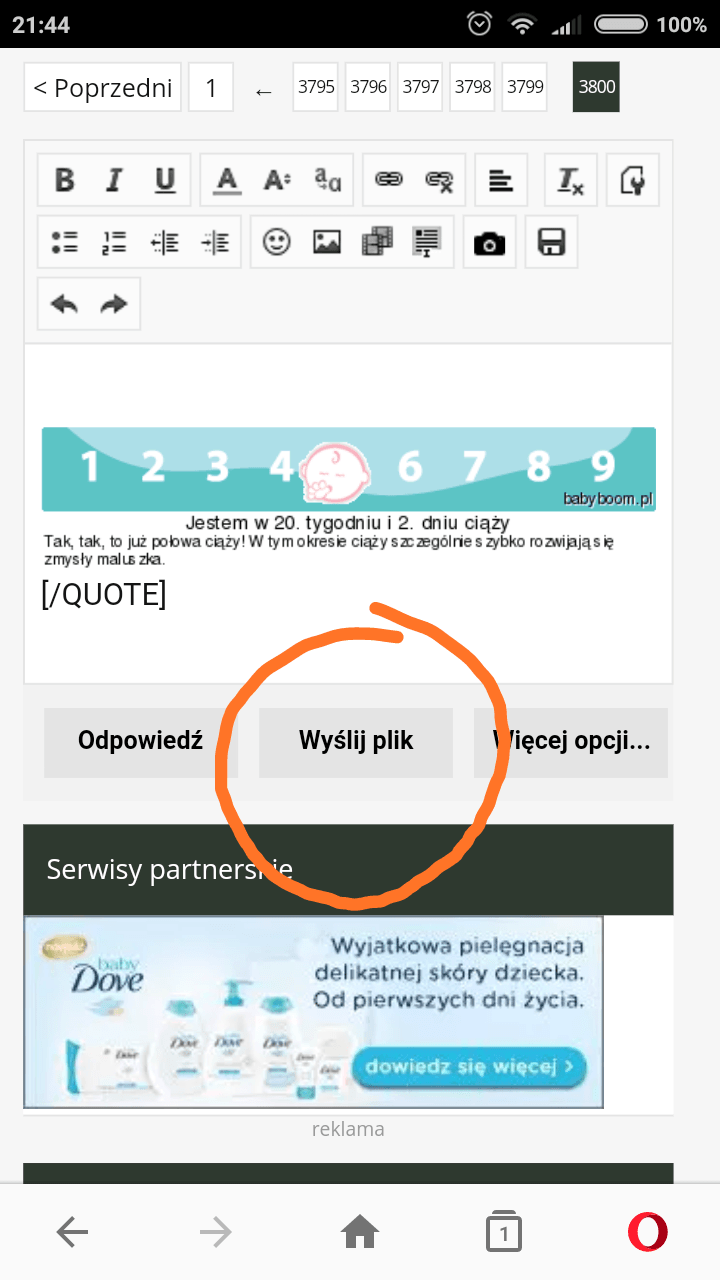Redo the last edit
Viewport: 720px width, 1280px height.
tap(114, 304)
